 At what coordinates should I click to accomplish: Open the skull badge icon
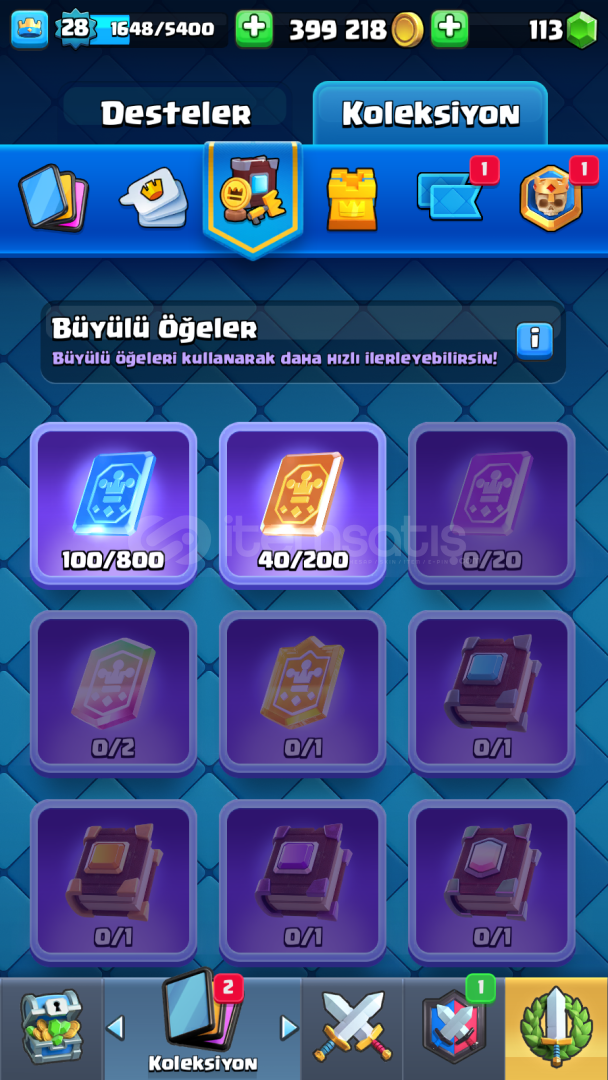click(551, 200)
